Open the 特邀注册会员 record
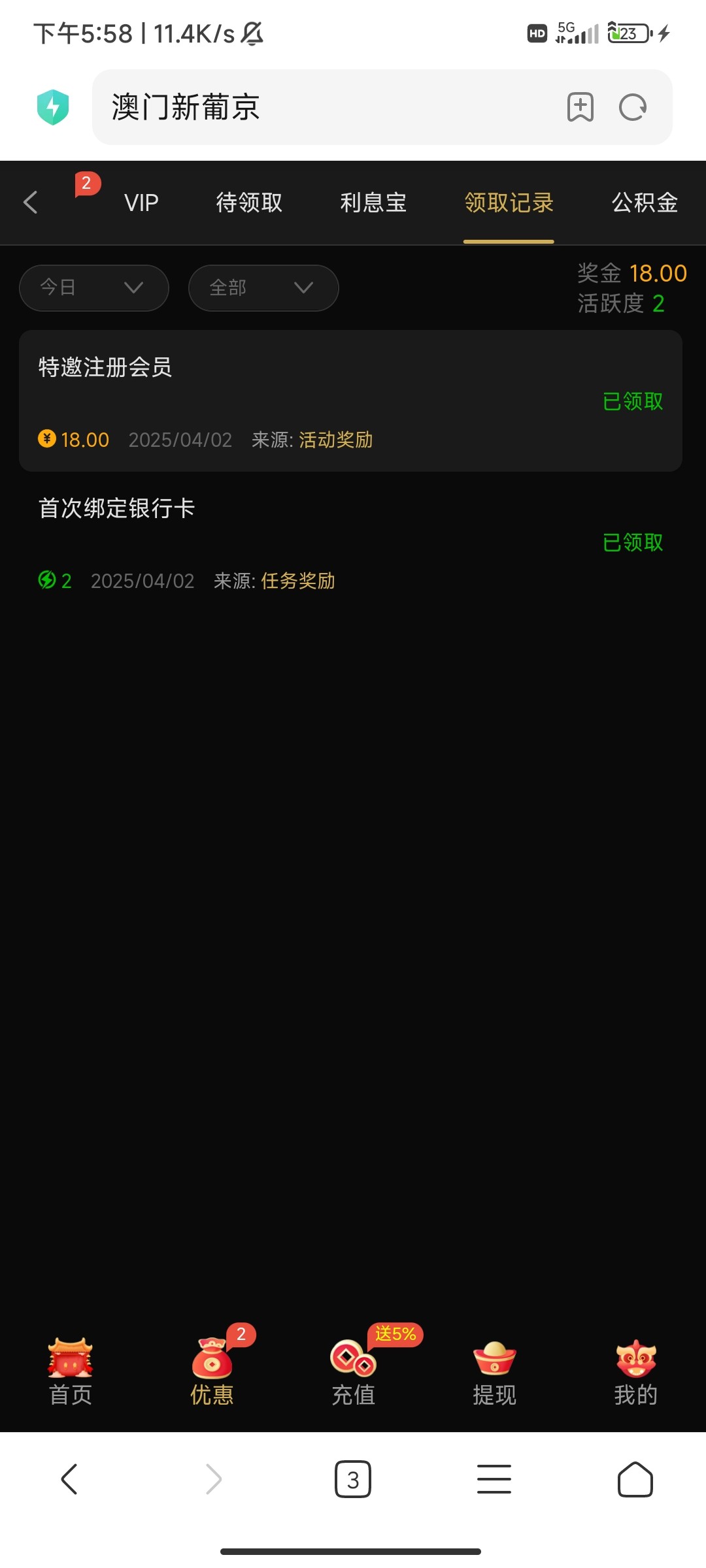The image size is (706, 1568). [x=350, y=400]
